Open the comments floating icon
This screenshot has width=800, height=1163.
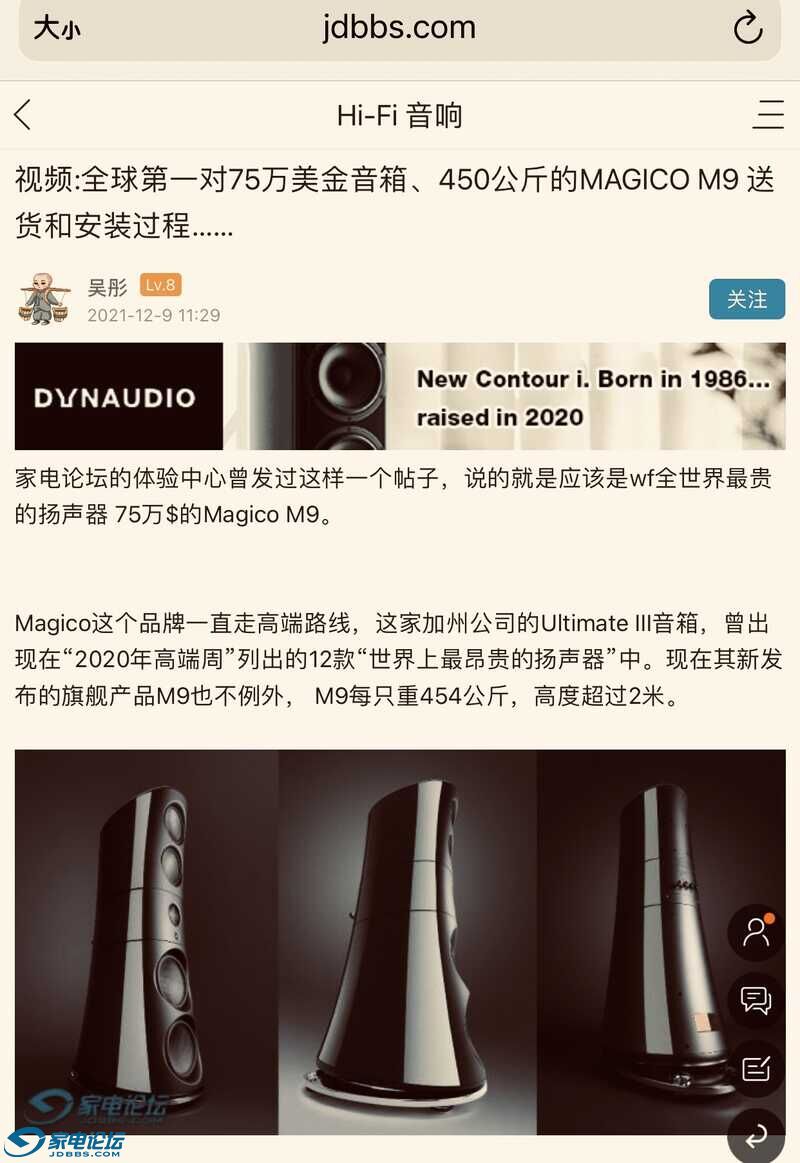pyautogui.click(x=756, y=1000)
